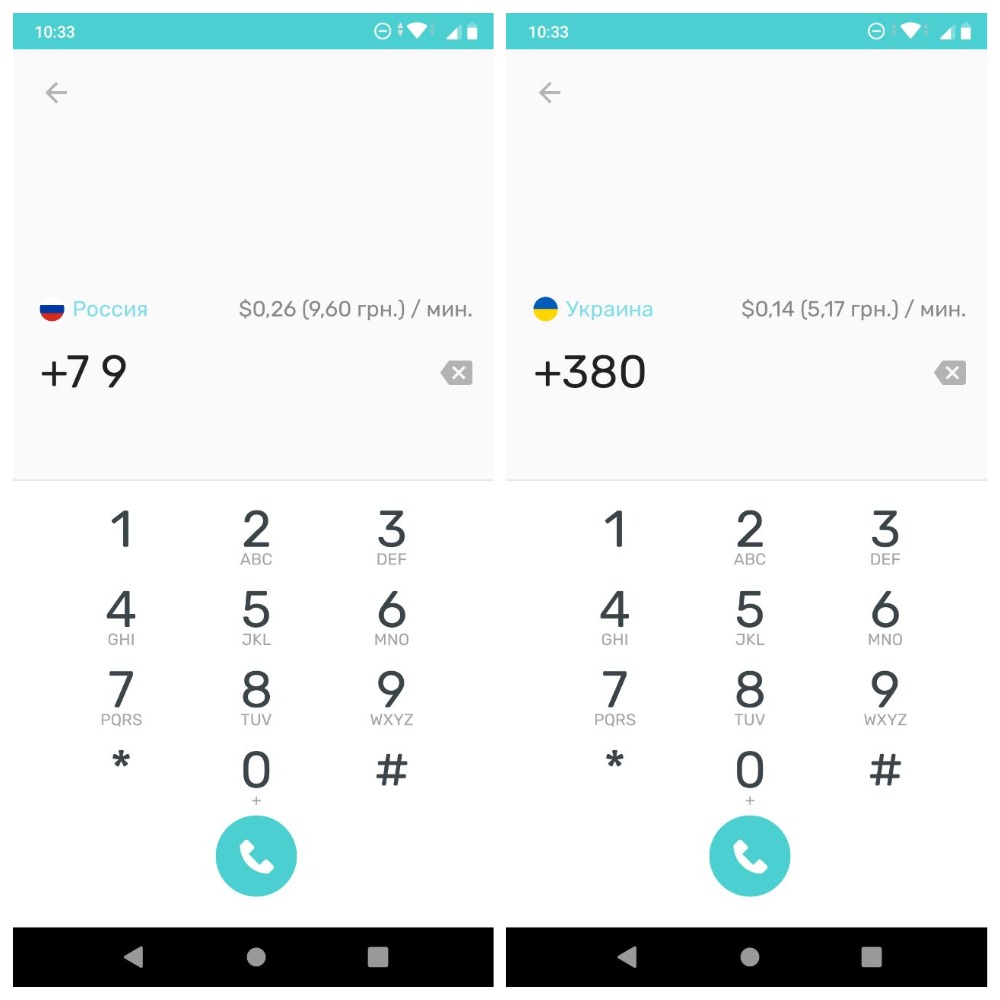Tap the # key on Россия keypad
This screenshot has width=1000, height=1000.
(391, 769)
